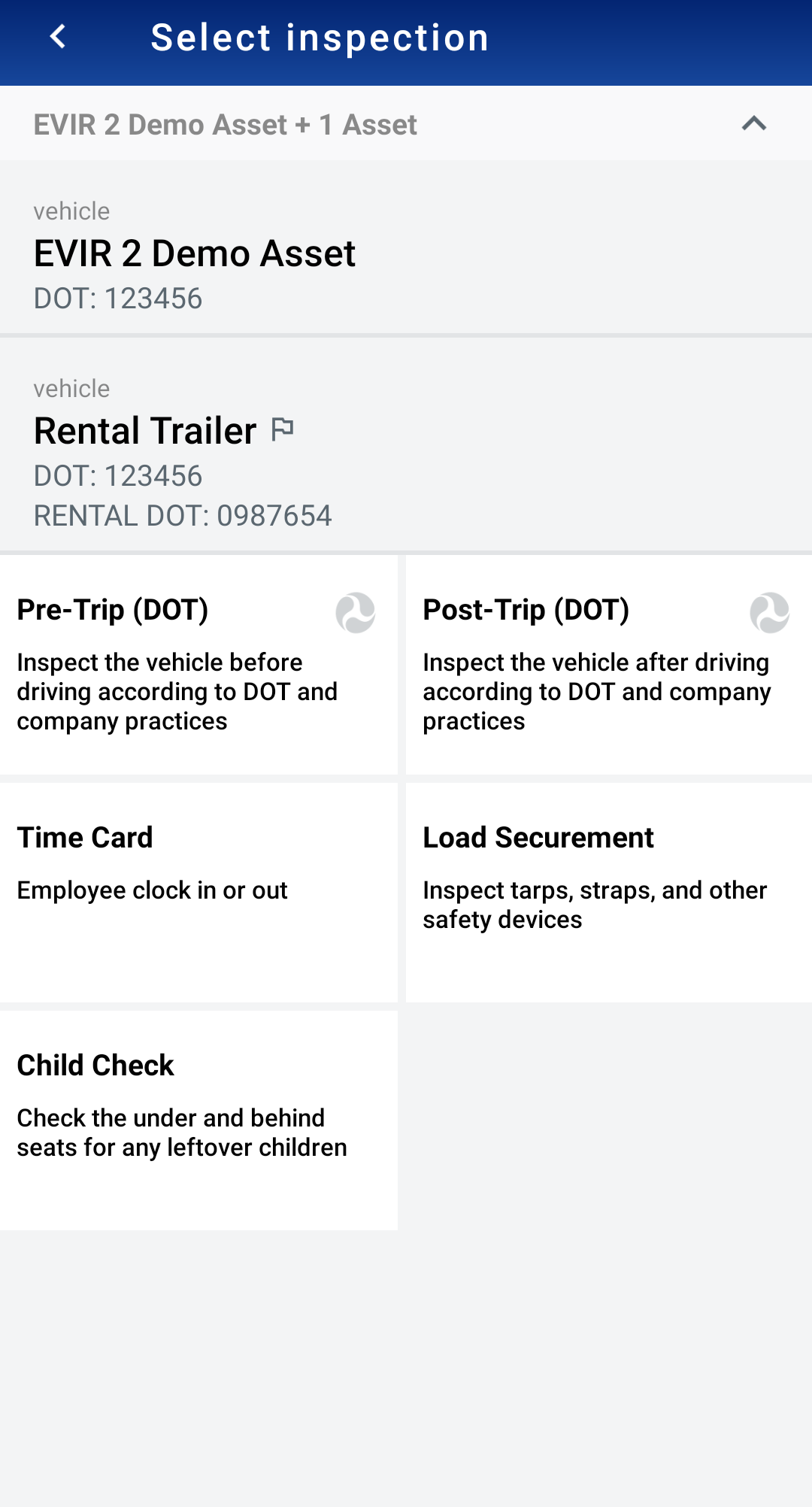Click the chevron beside asset header
812x1507 pixels.
click(755, 124)
